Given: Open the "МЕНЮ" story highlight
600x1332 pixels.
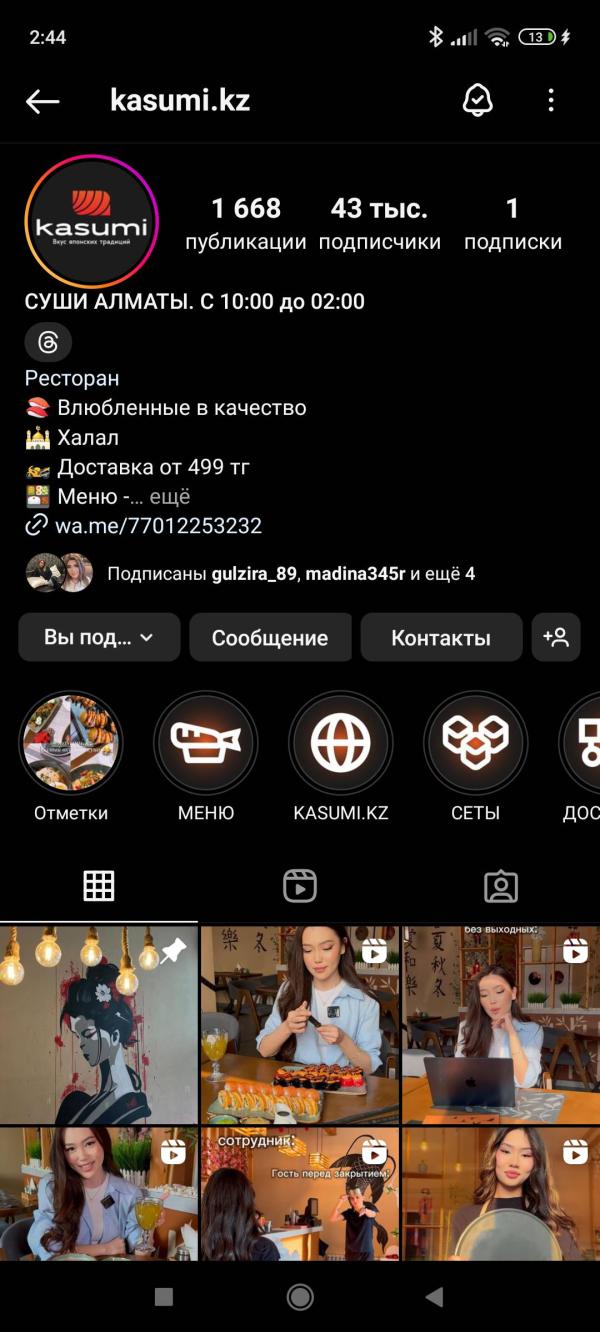Looking at the screenshot, I should (x=206, y=744).
